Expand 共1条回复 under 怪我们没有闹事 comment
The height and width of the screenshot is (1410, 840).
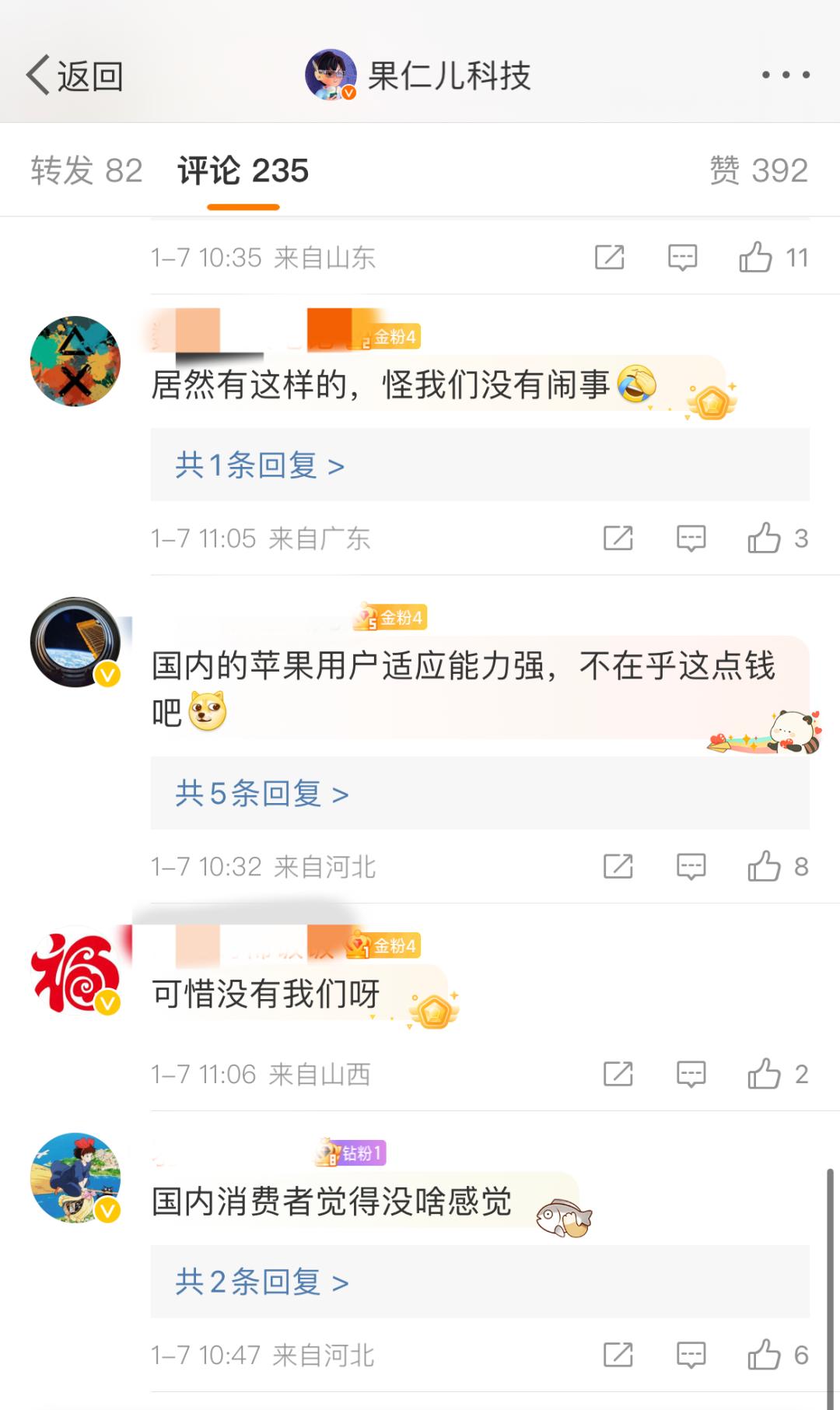coord(480,465)
